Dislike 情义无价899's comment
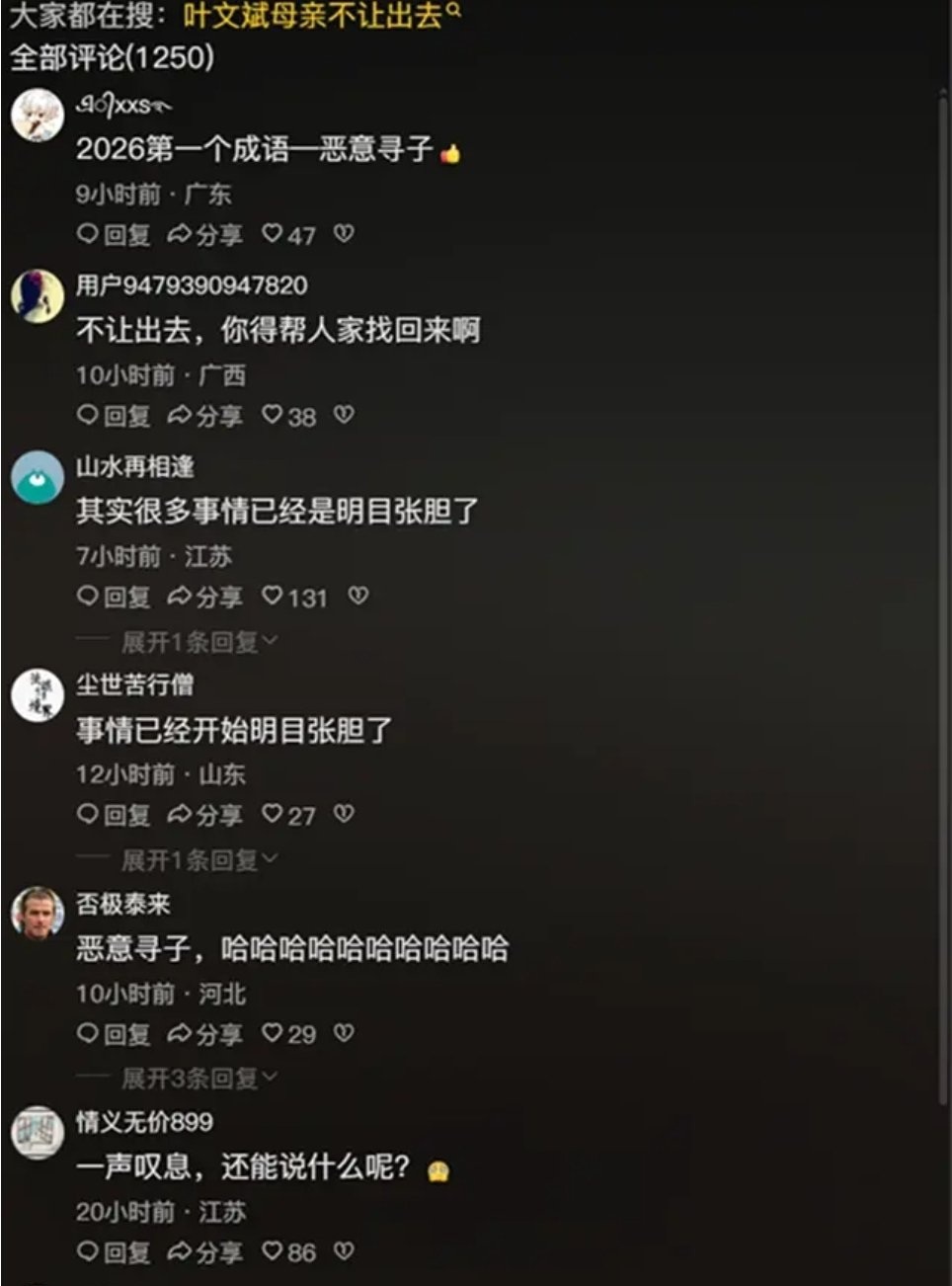 pyautogui.click(x=344, y=1251)
